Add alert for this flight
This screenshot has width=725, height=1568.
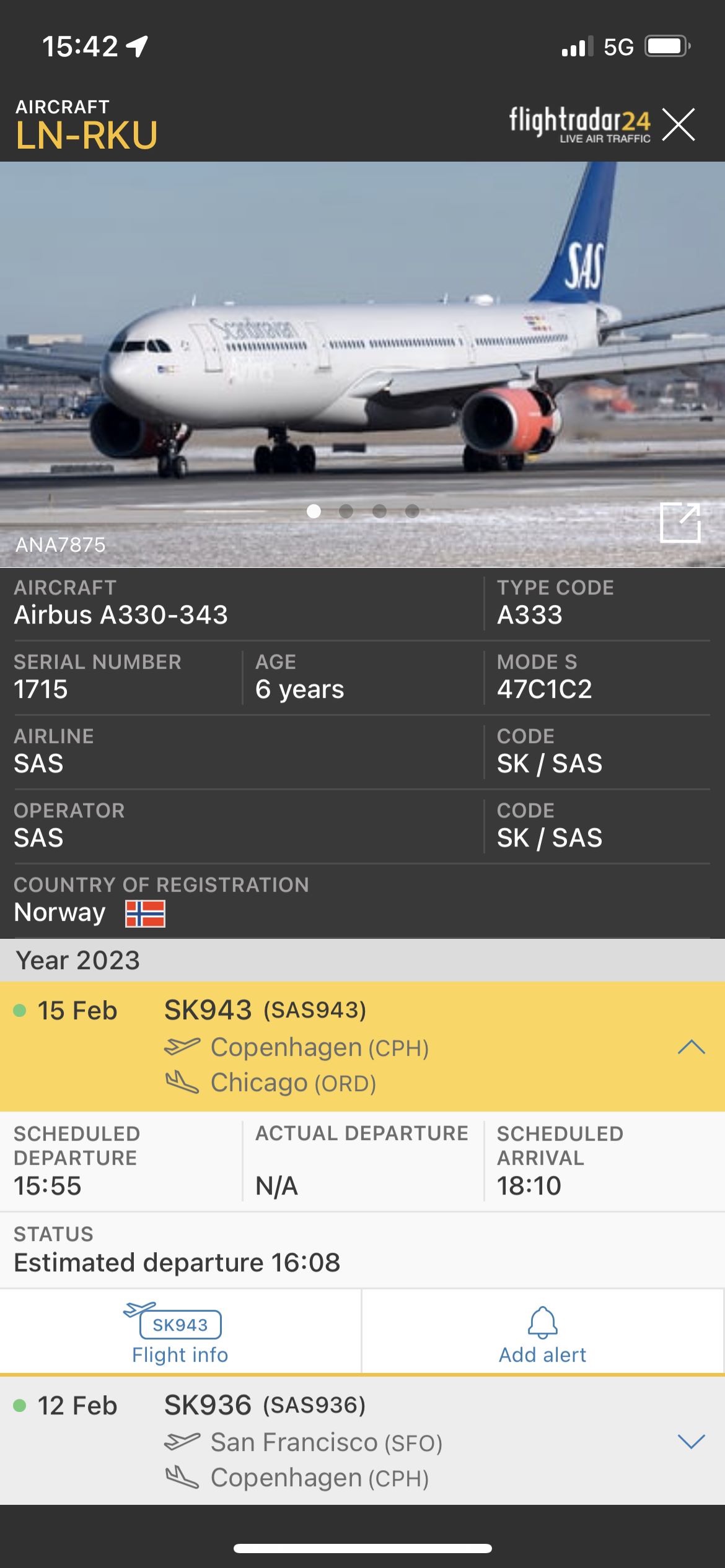point(543,1332)
